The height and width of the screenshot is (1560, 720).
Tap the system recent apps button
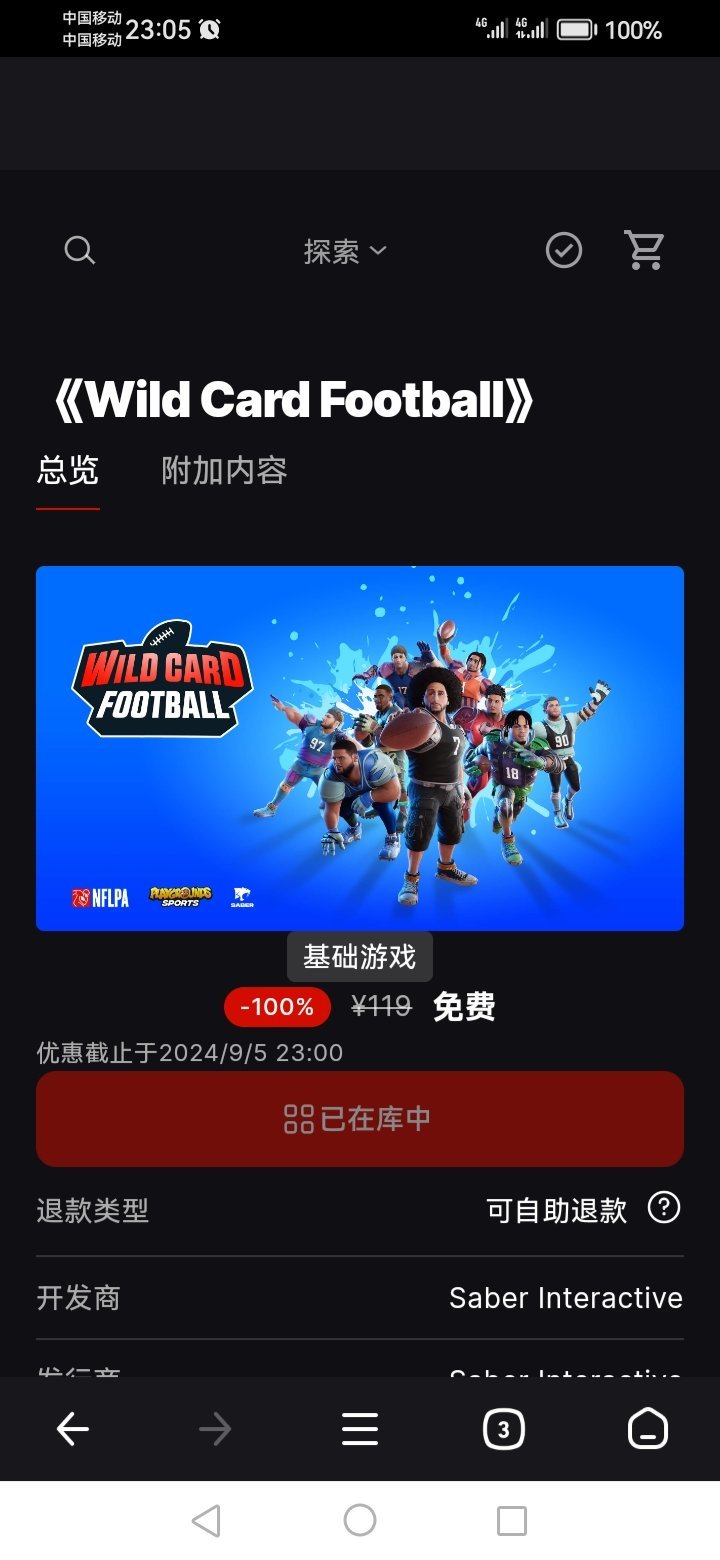[x=512, y=1521]
